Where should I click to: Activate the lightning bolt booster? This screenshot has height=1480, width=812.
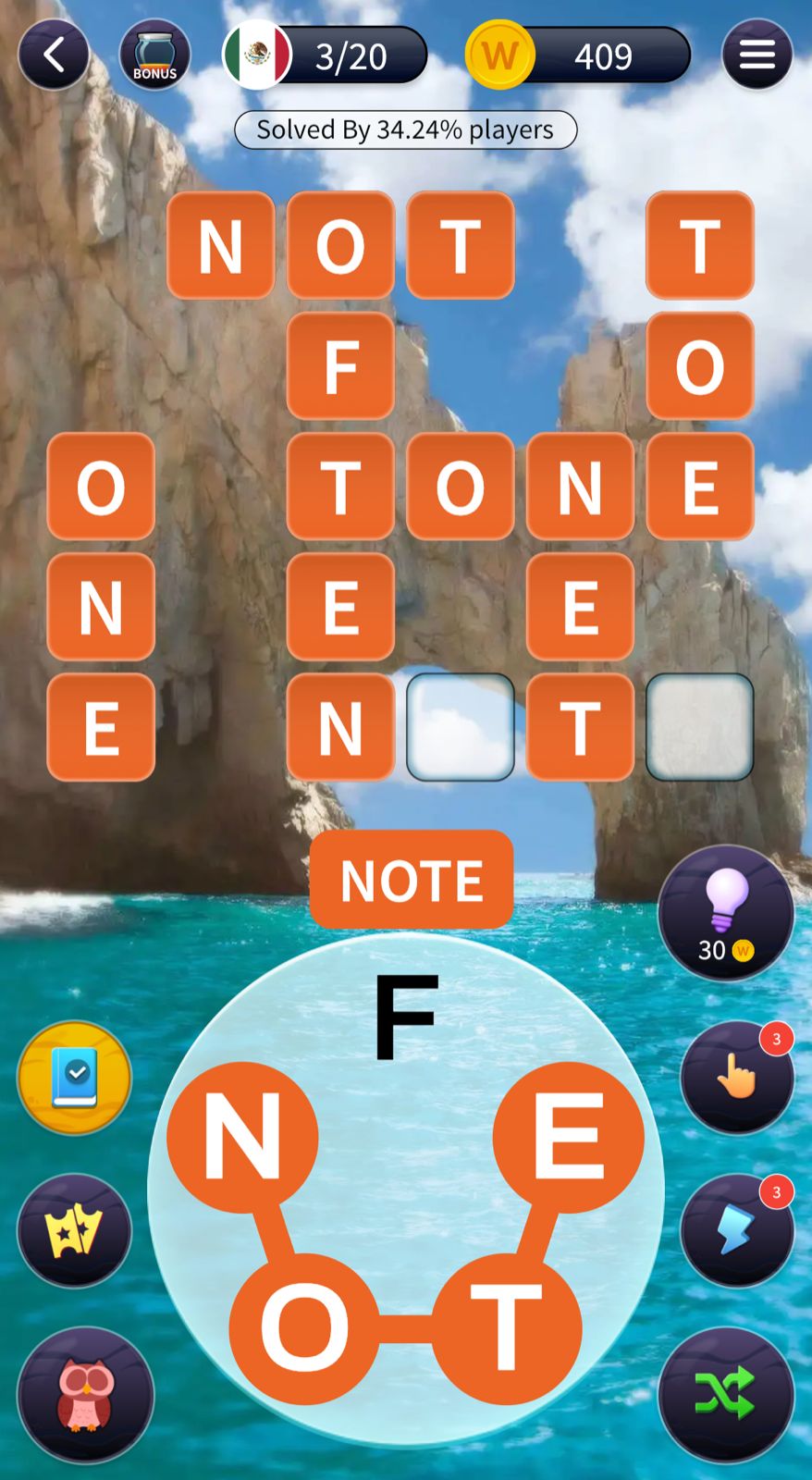[x=737, y=1230]
